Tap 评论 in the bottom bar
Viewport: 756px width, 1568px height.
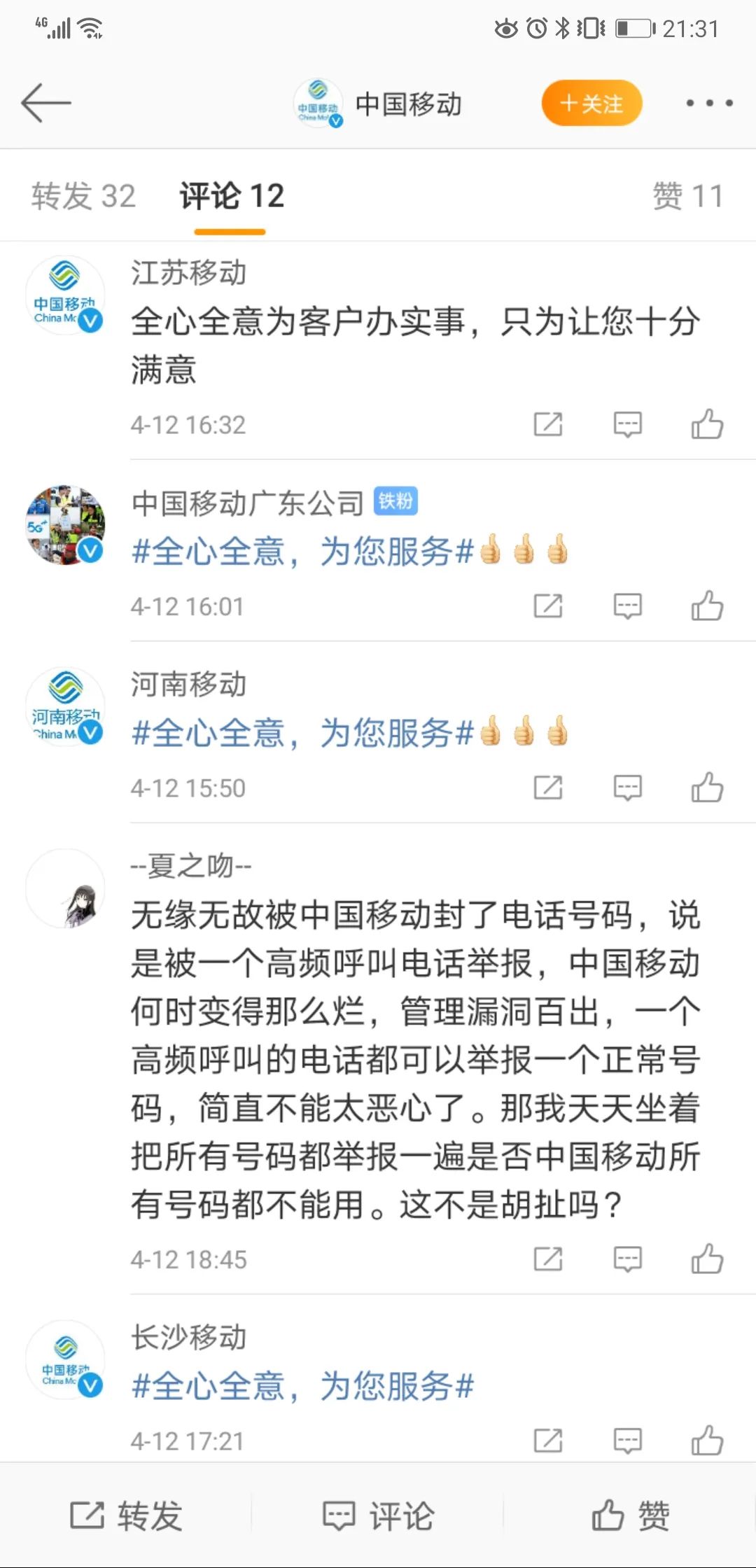(x=378, y=1515)
